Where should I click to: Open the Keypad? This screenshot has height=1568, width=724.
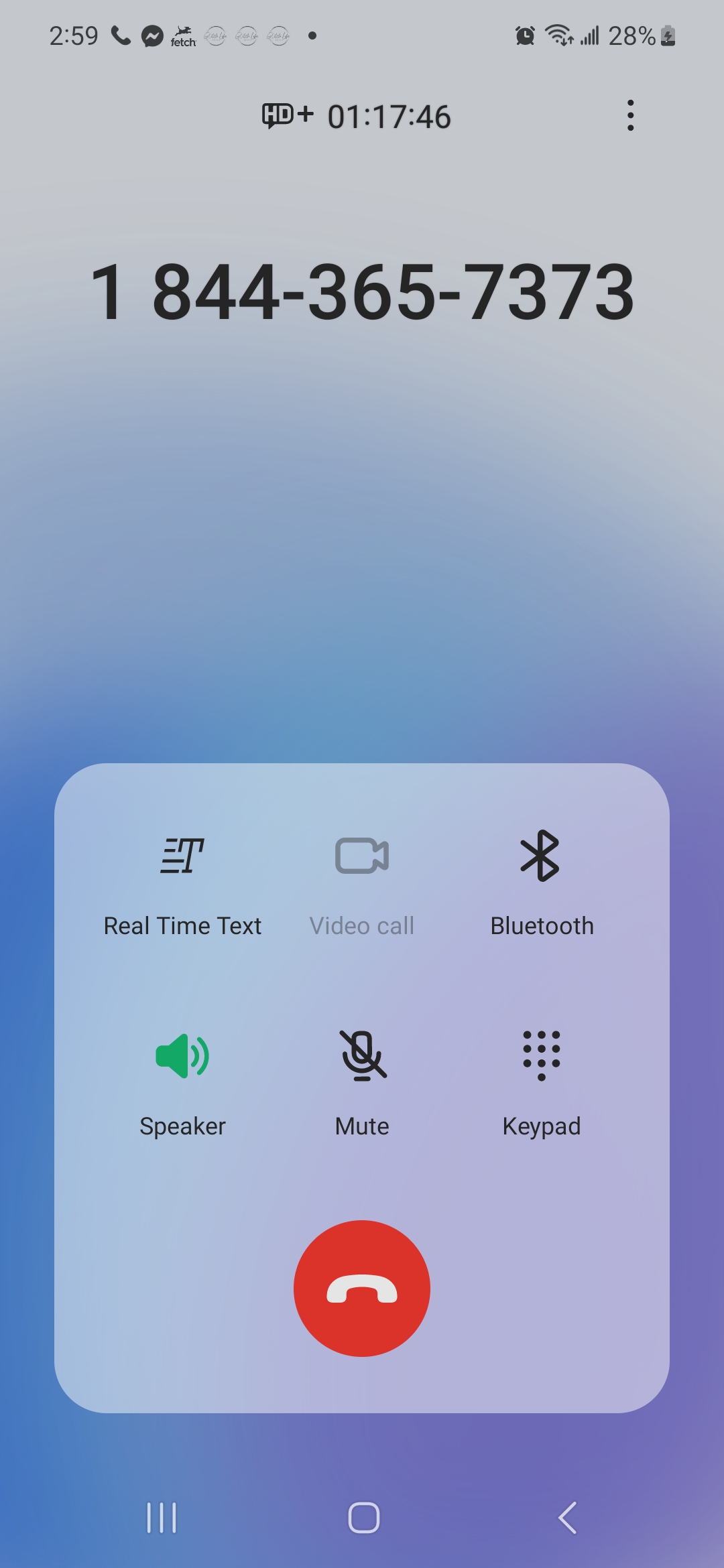pos(541,1080)
